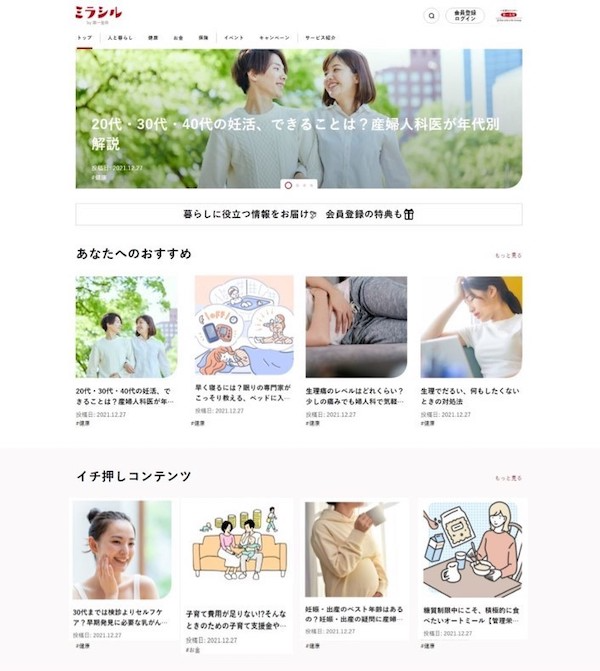
Task: Tap the 暮らしに役立つ情報をお届け member benefits banner
Action: click(x=298, y=214)
